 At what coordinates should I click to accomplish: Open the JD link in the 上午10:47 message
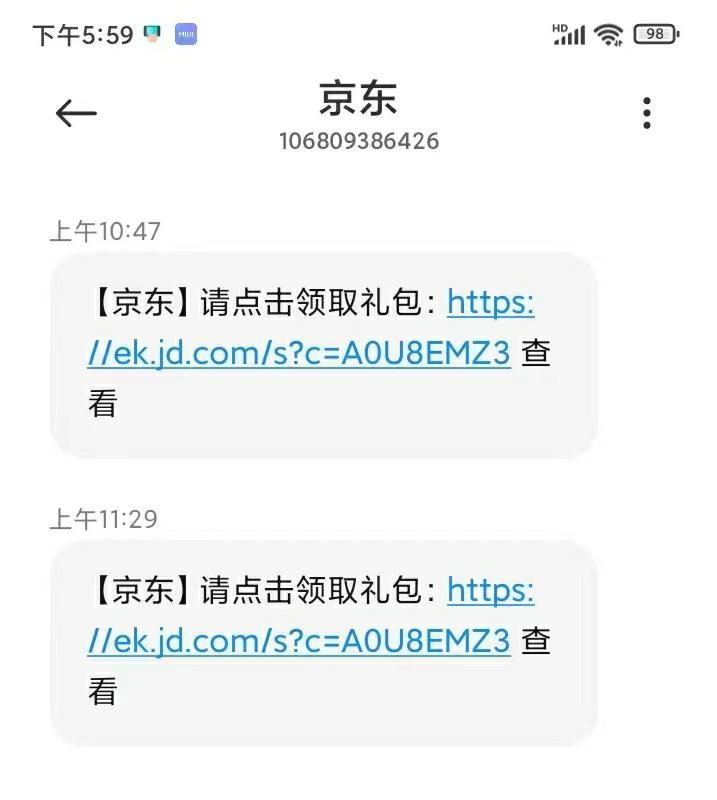click(x=299, y=354)
